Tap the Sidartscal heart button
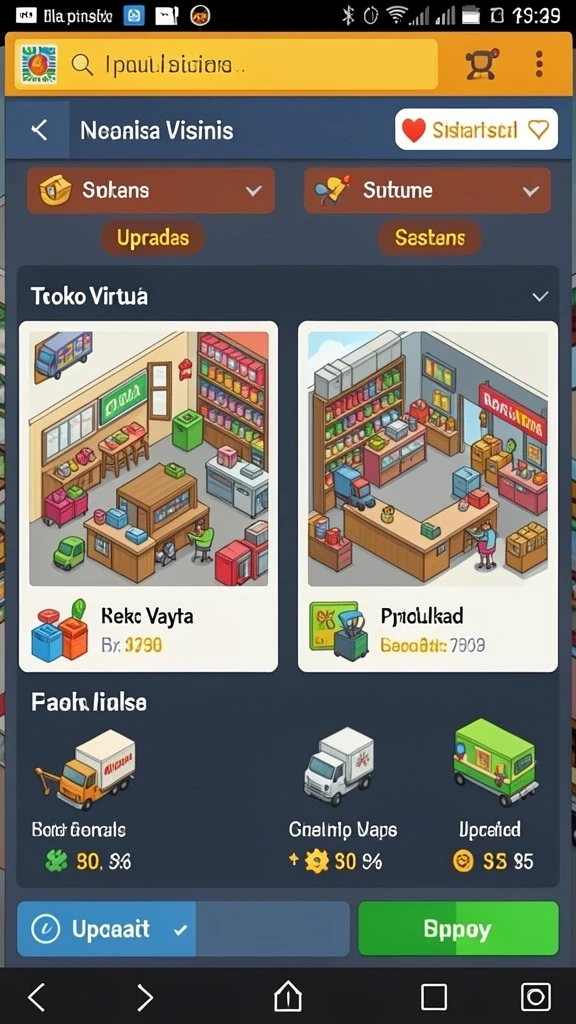Screen dimensions: 576x1024 (x=476, y=129)
